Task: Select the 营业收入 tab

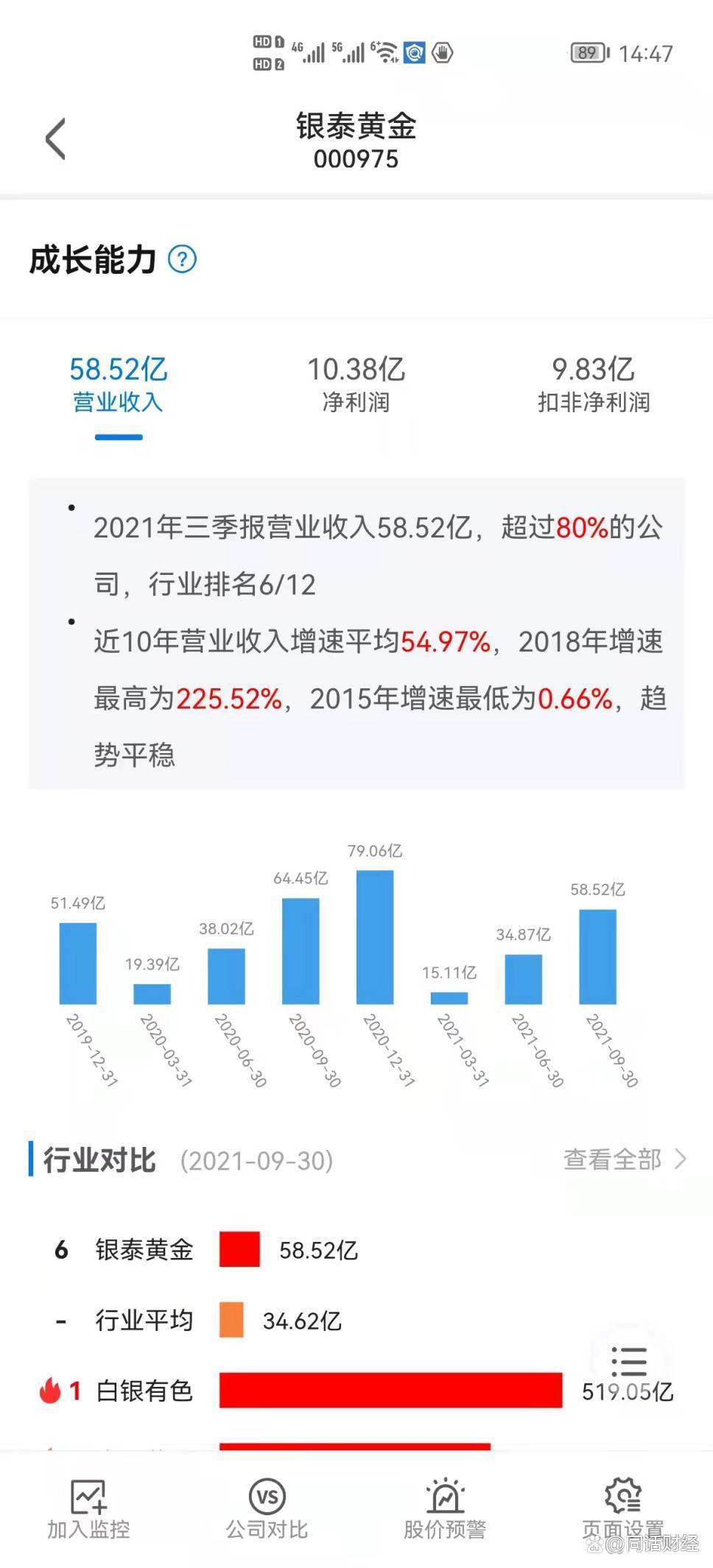Action: pyautogui.click(x=118, y=385)
